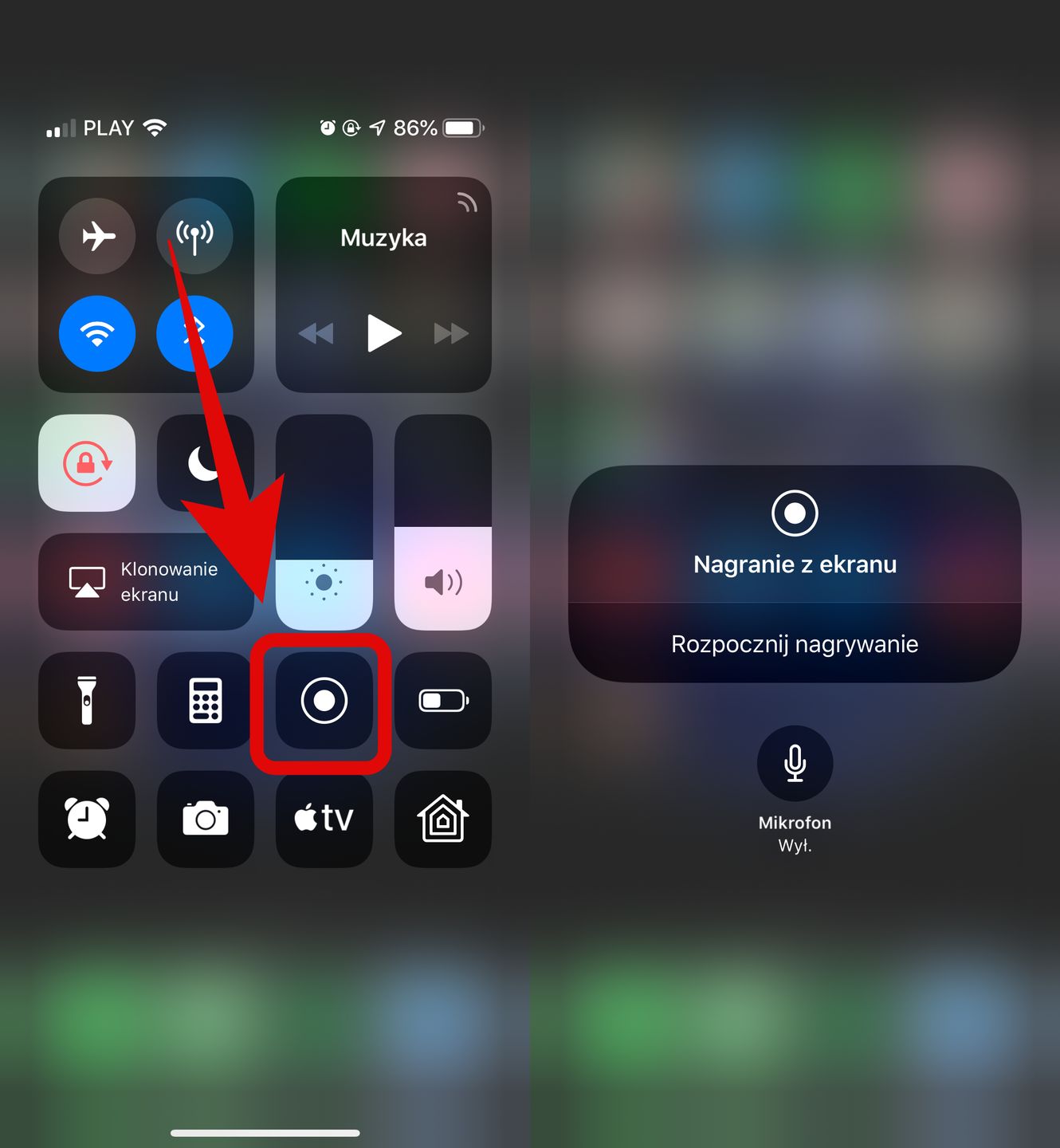Turn off Wi-Fi

point(97,333)
